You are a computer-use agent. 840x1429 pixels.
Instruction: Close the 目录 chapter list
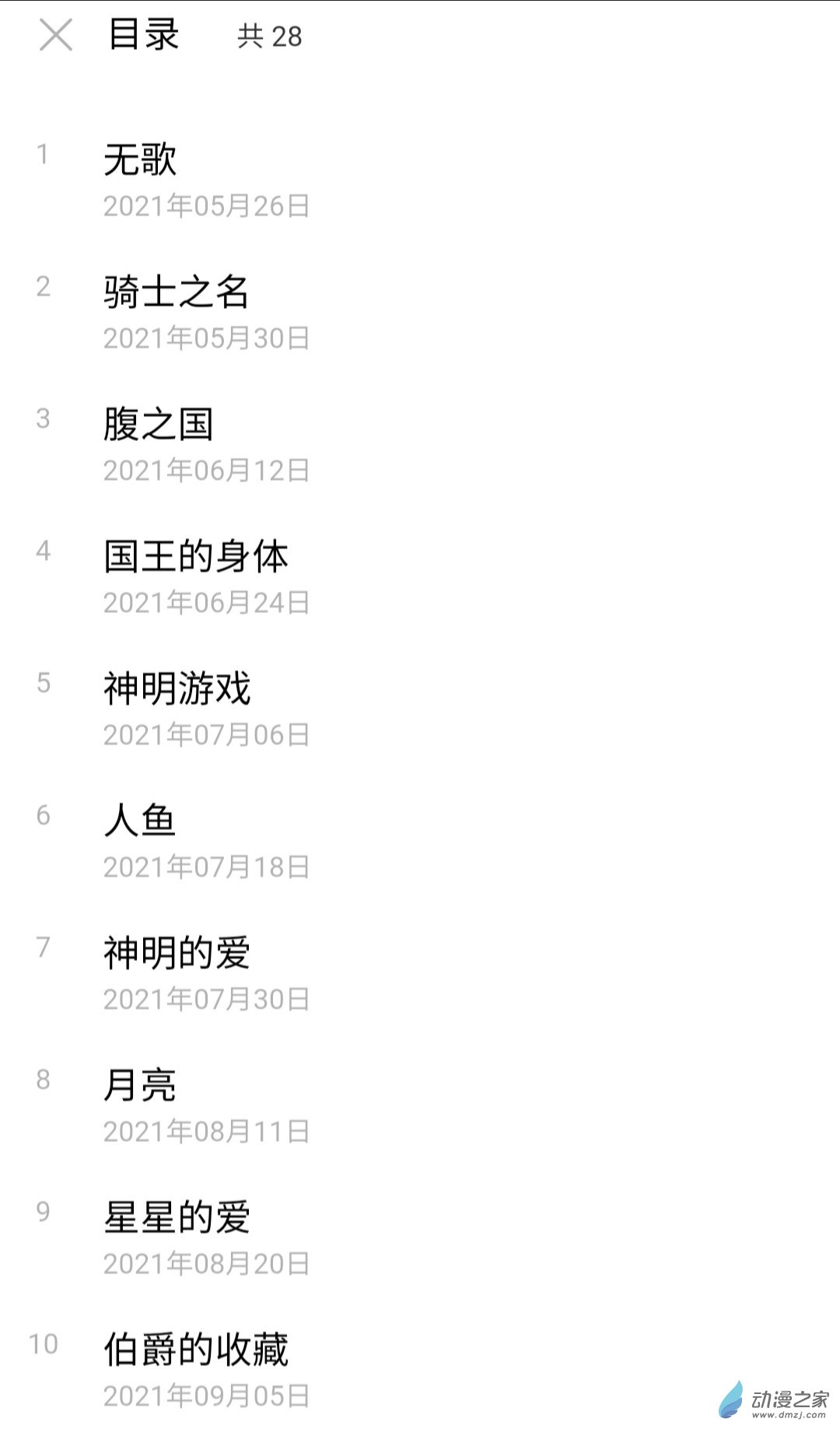(56, 36)
